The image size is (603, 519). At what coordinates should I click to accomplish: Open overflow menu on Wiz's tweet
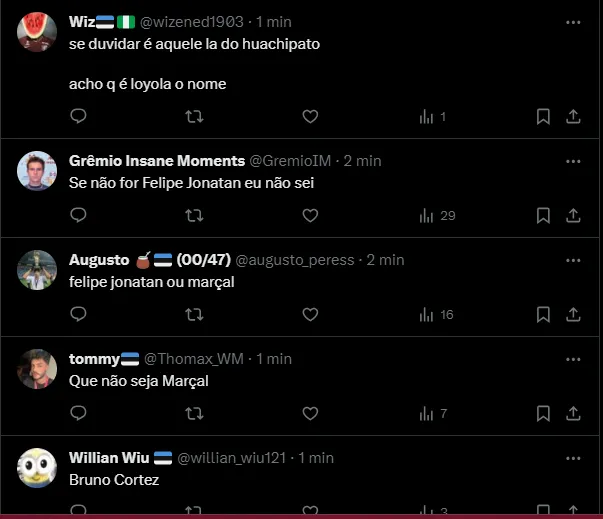(572, 22)
